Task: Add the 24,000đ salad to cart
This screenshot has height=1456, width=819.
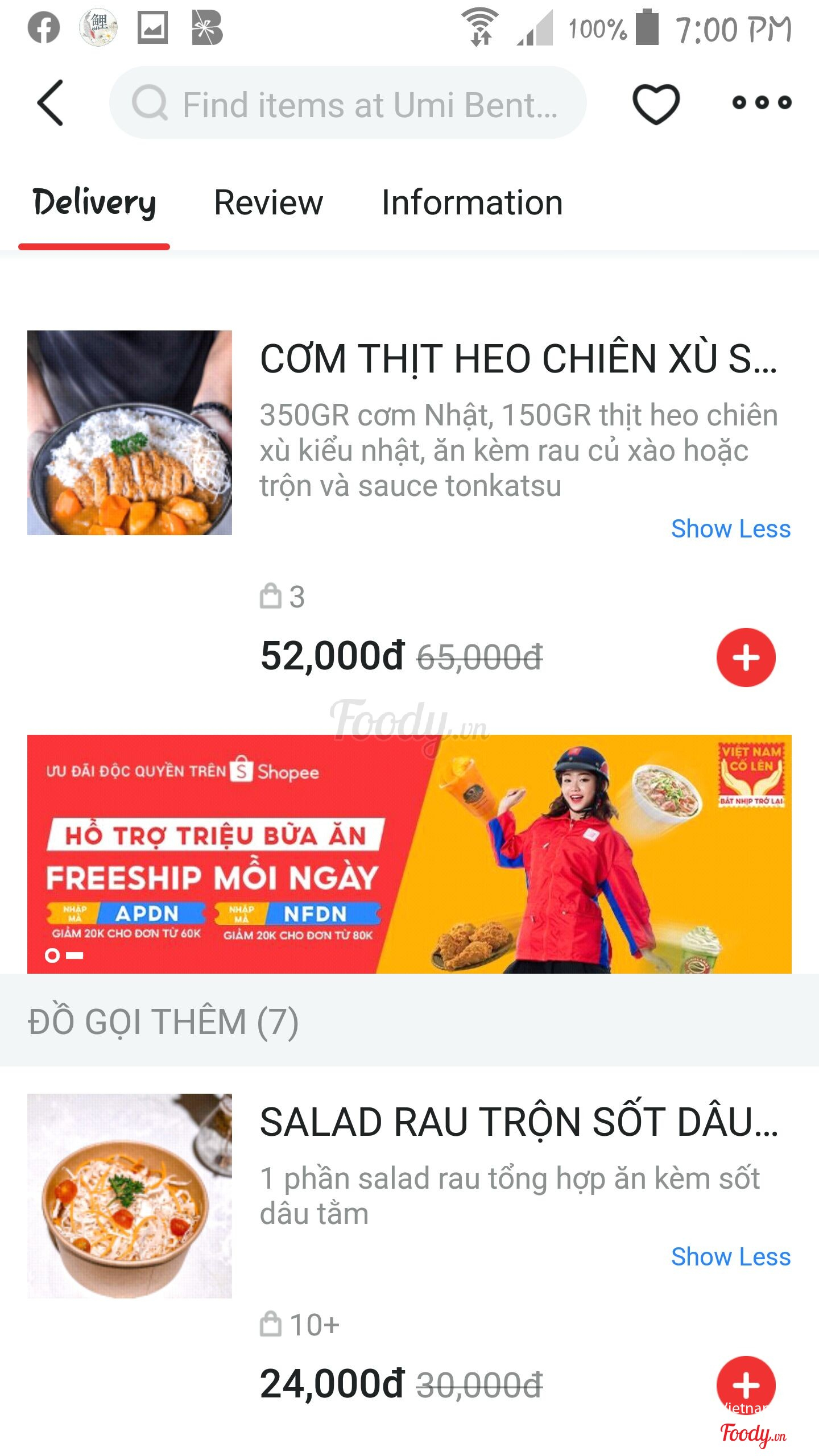Action: pyautogui.click(x=746, y=1384)
